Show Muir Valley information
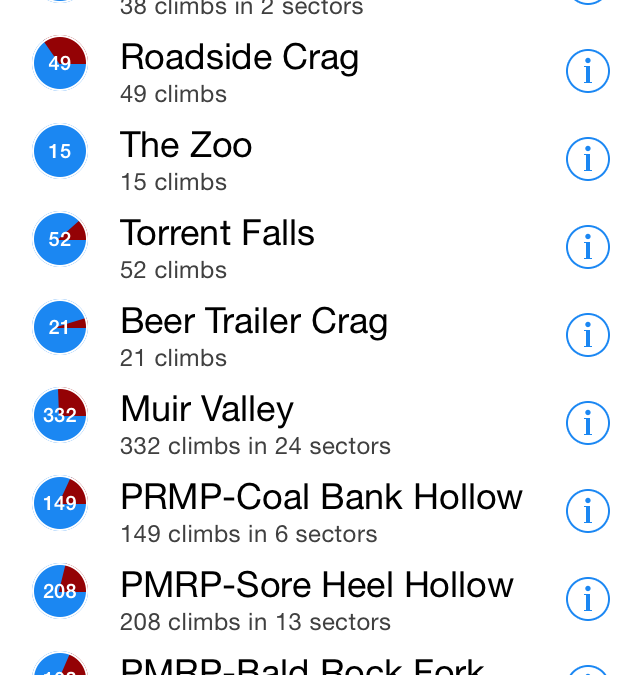The width and height of the screenshot is (640, 675). 588,423
